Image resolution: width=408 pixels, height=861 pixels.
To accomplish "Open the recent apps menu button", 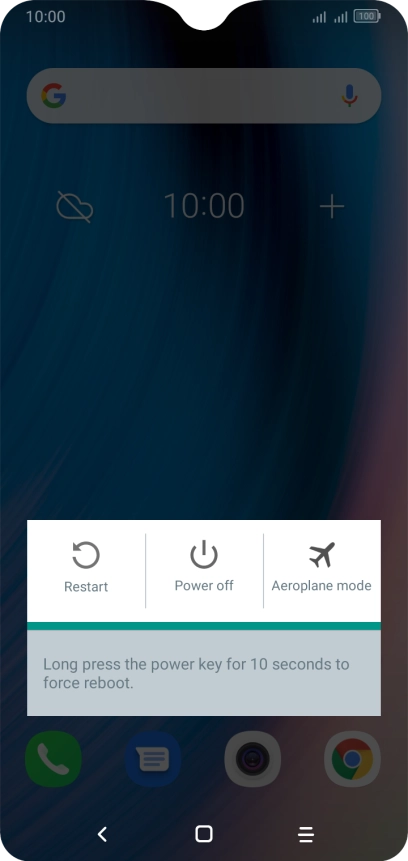I will tap(306, 834).
